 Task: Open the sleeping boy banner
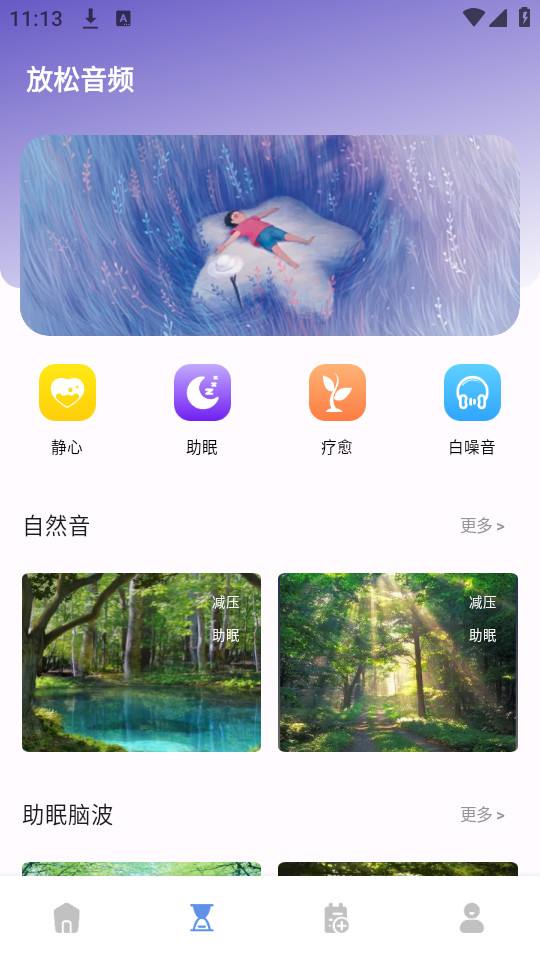(x=270, y=235)
